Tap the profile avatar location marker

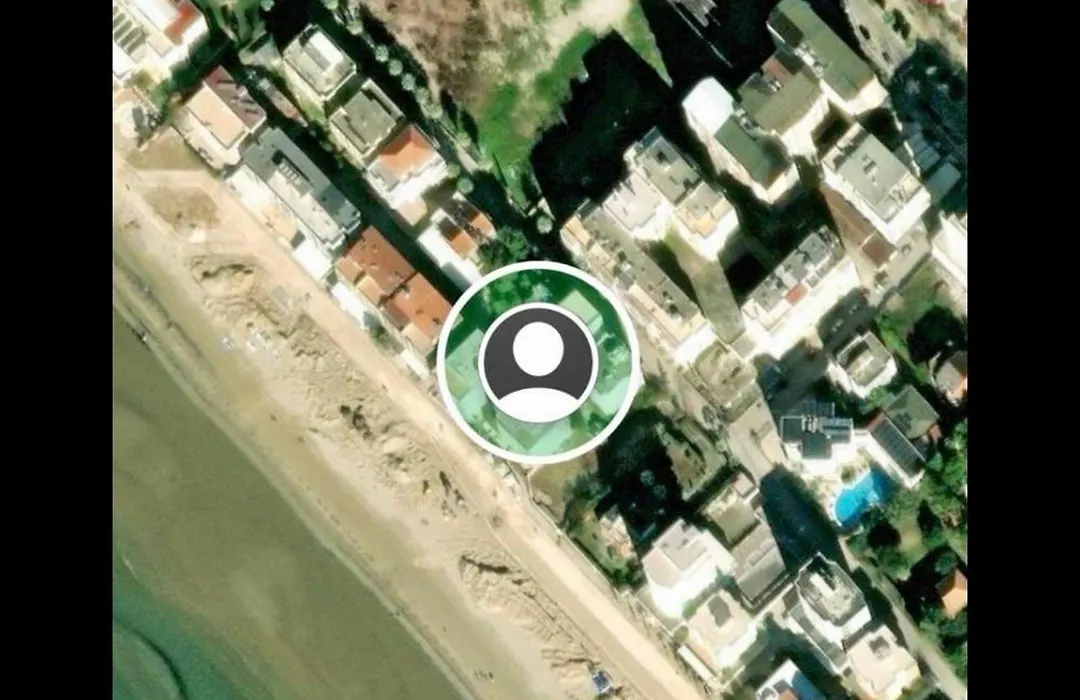[x=538, y=363]
